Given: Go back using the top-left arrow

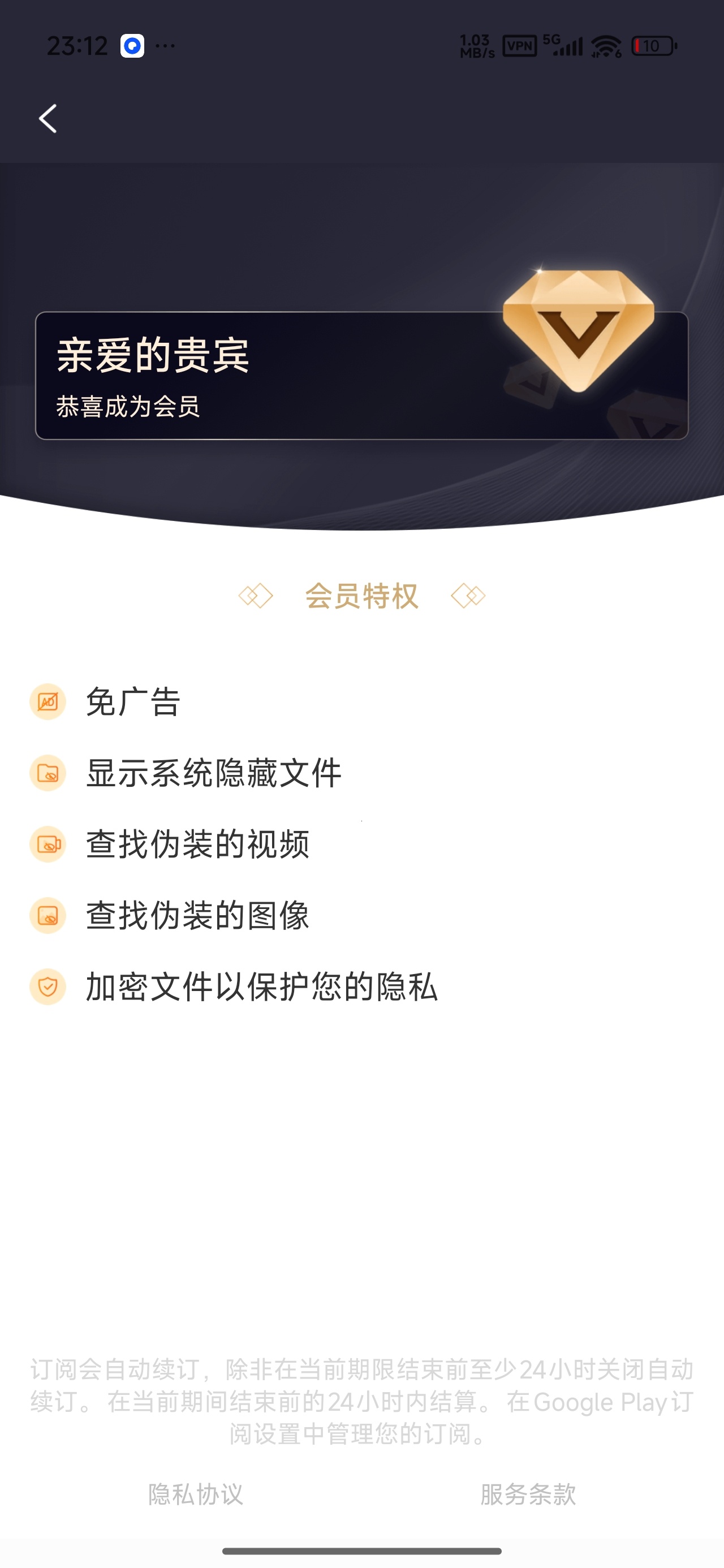Looking at the screenshot, I should 48,118.
